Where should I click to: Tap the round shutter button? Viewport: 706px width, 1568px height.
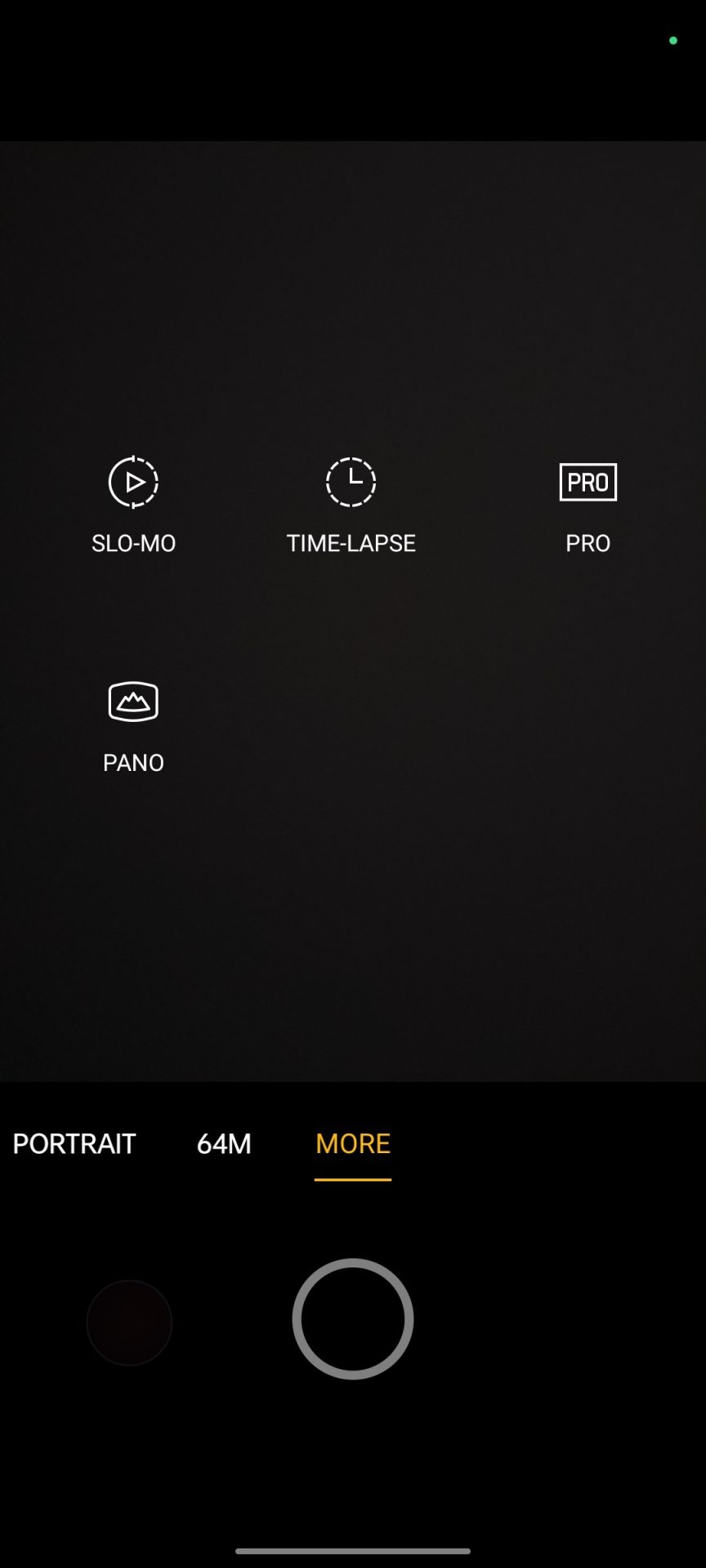353,1318
